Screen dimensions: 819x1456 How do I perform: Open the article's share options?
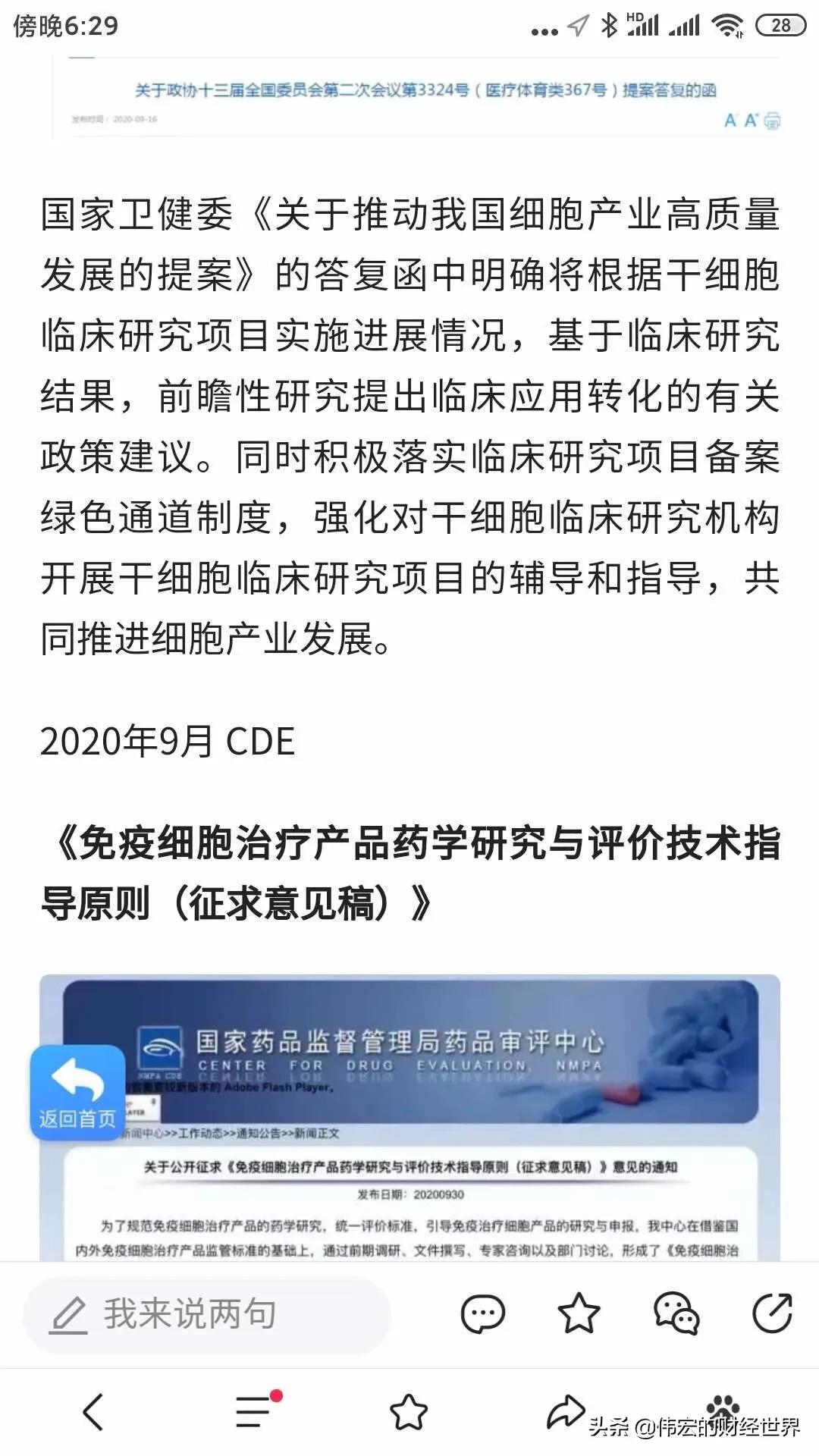(x=772, y=1313)
